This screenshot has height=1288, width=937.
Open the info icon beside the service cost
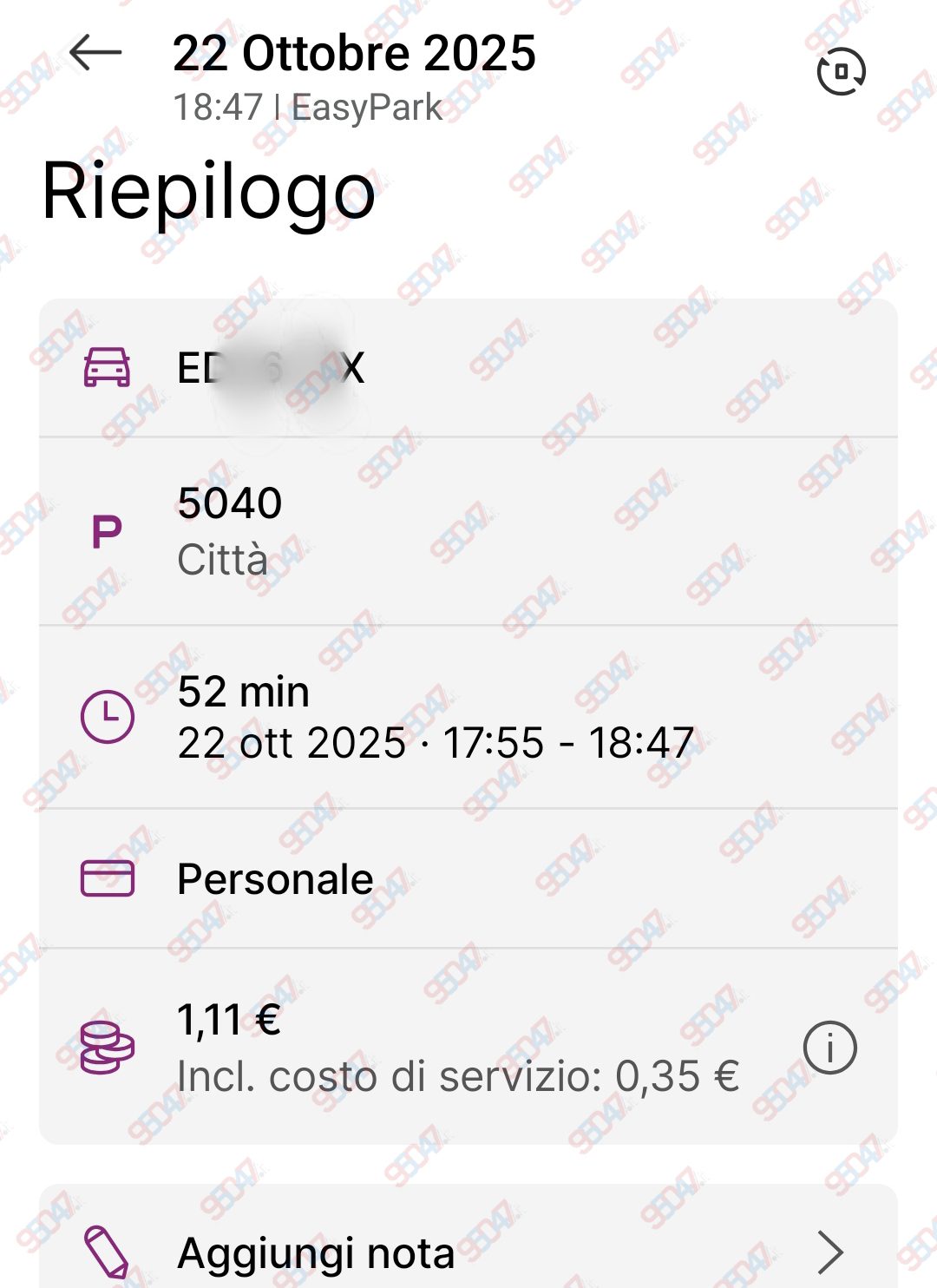(830, 1048)
